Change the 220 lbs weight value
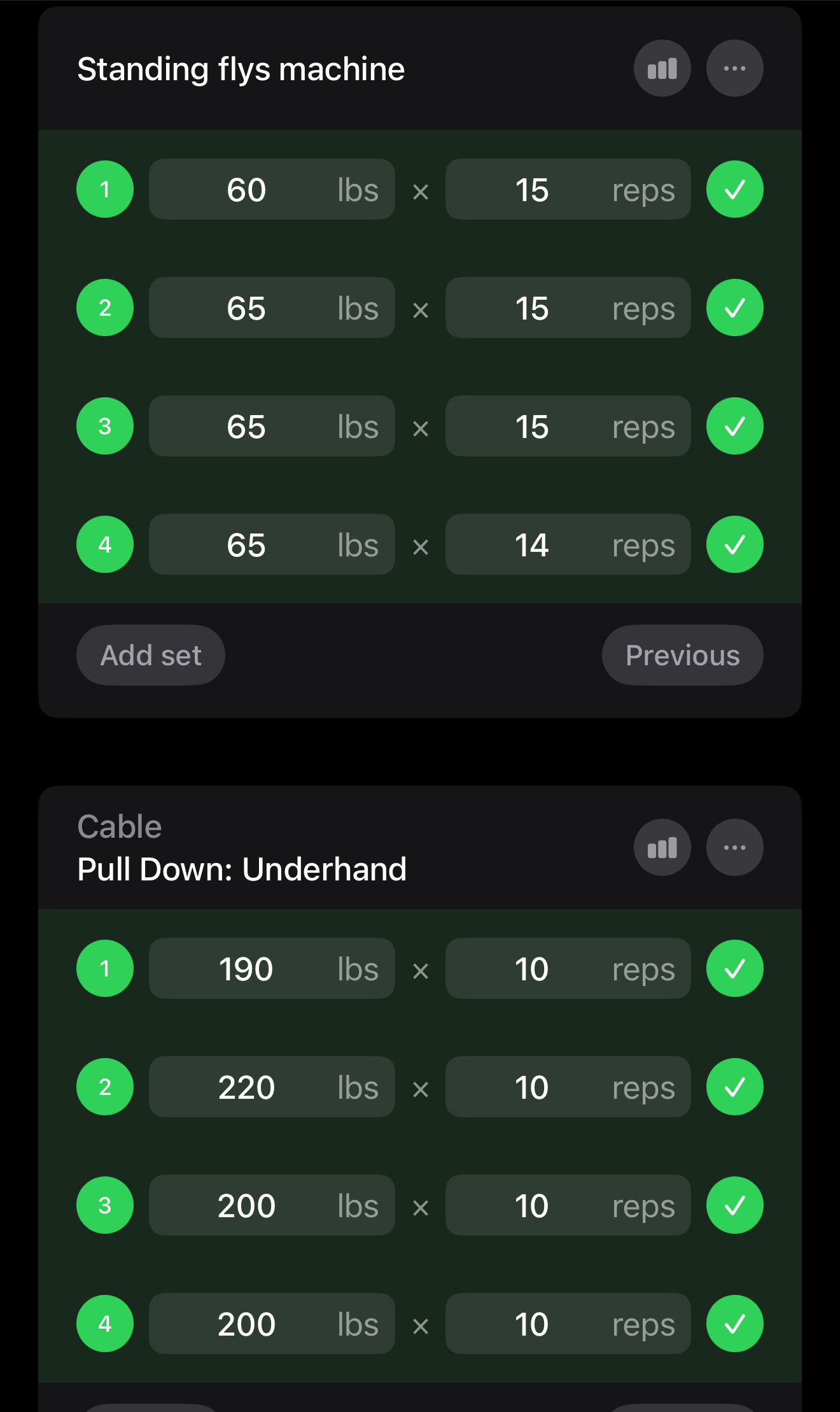 [272, 1087]
